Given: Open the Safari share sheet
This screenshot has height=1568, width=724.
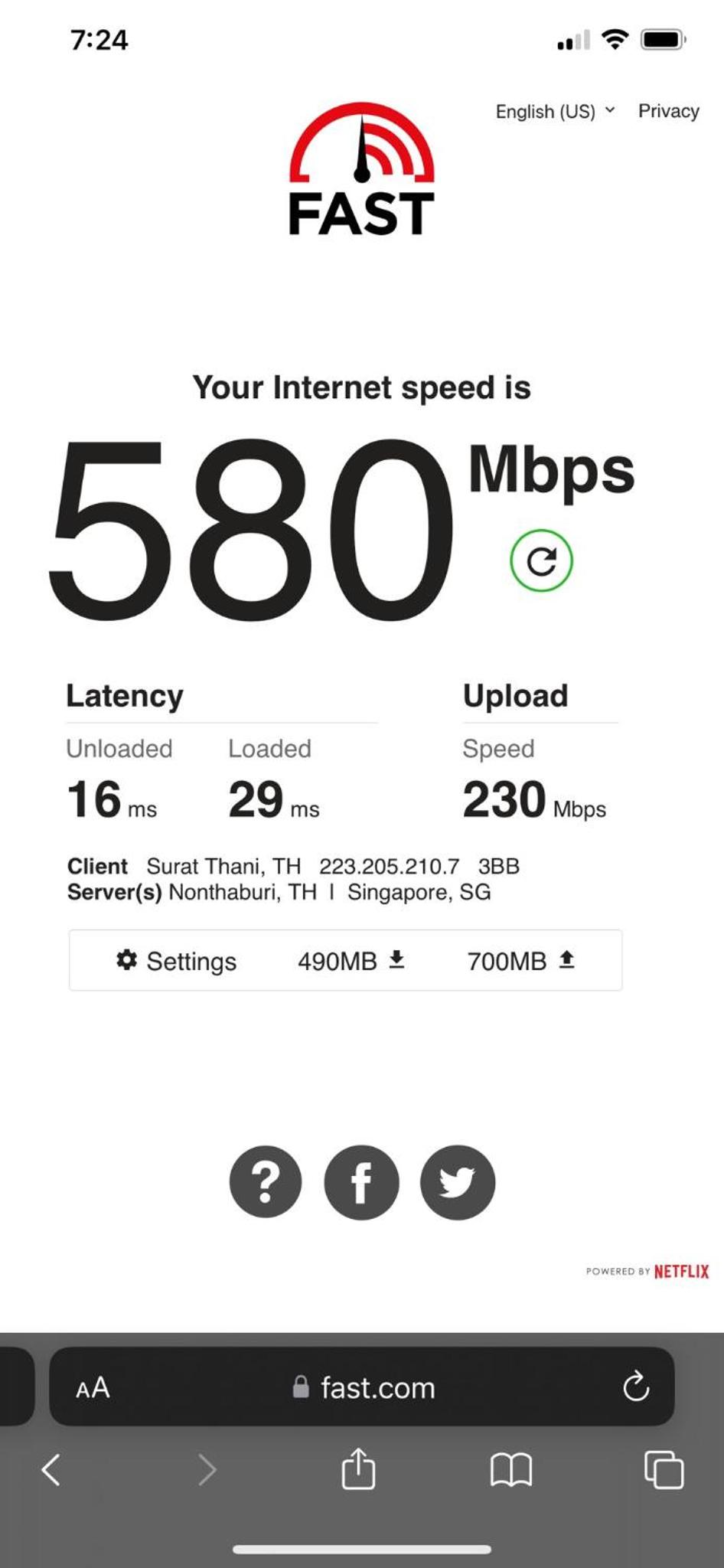Looking at the screenshot, I should point(358,1469).
